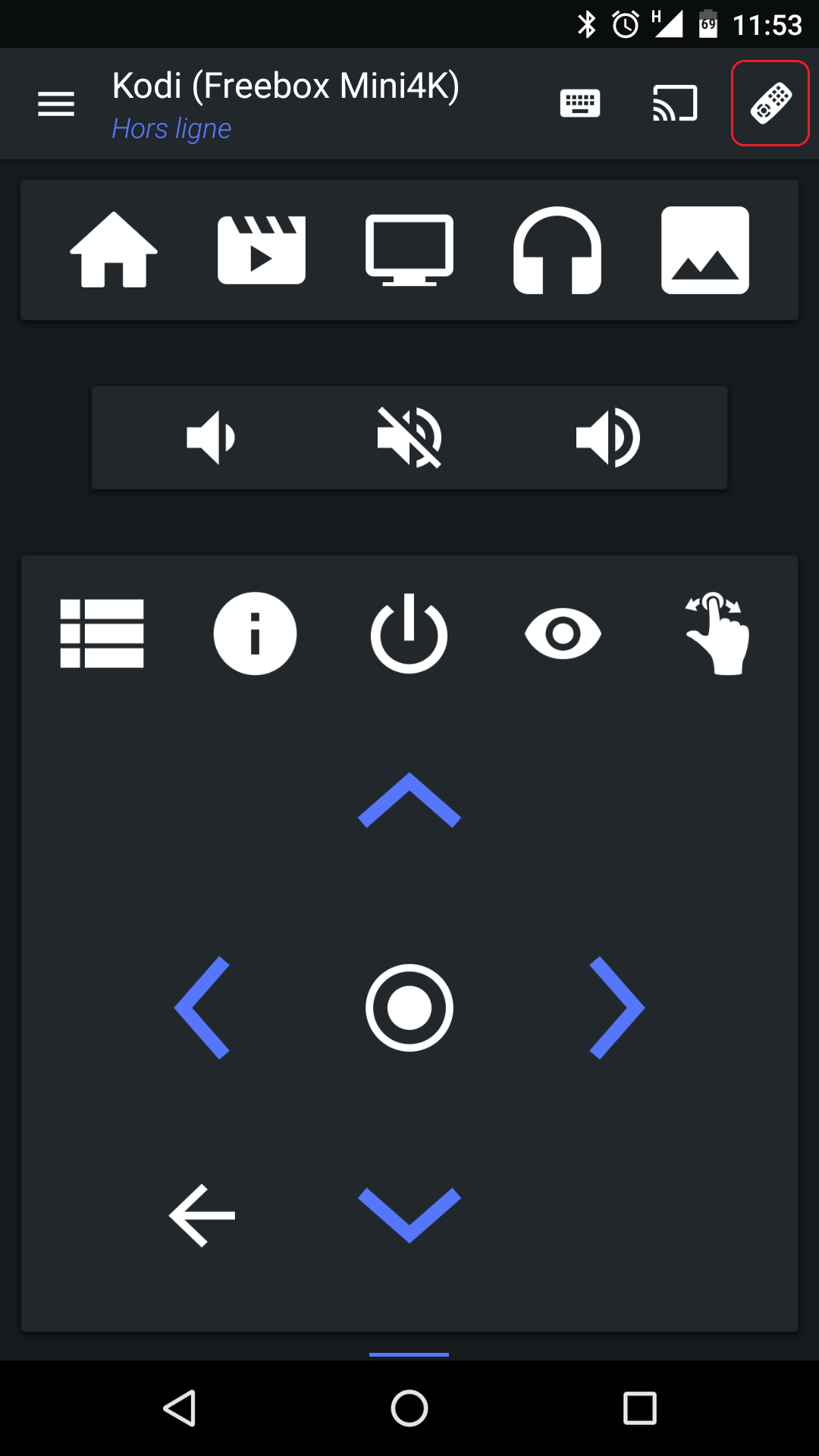
Task: Show info for the current item
Action: [x=255, y=633]
